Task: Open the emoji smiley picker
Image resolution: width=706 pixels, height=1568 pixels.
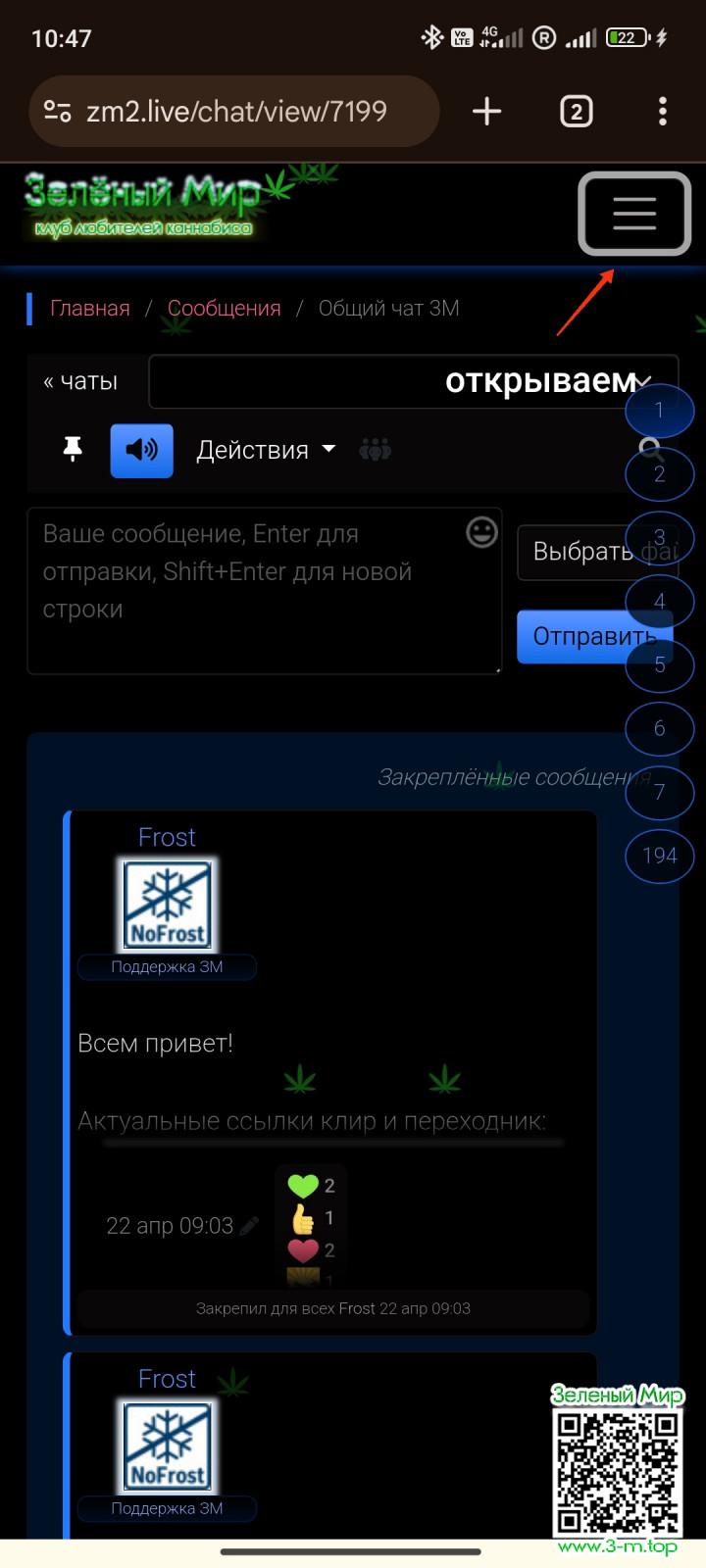Action: [x=480, y=533]
